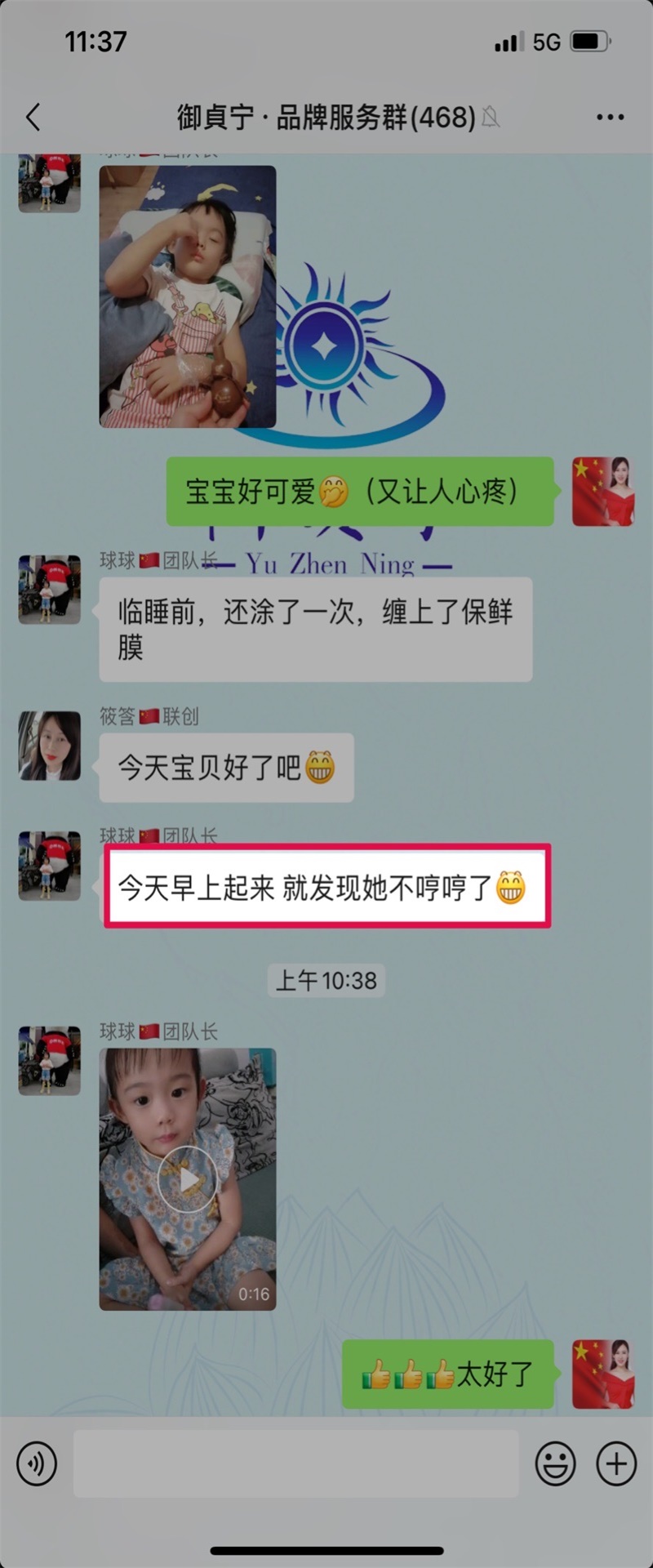This screenshot has width=653, height=1568.
Task: Open the plus attachment menu
Action: pyautogui.click(x=616, y=1463)
